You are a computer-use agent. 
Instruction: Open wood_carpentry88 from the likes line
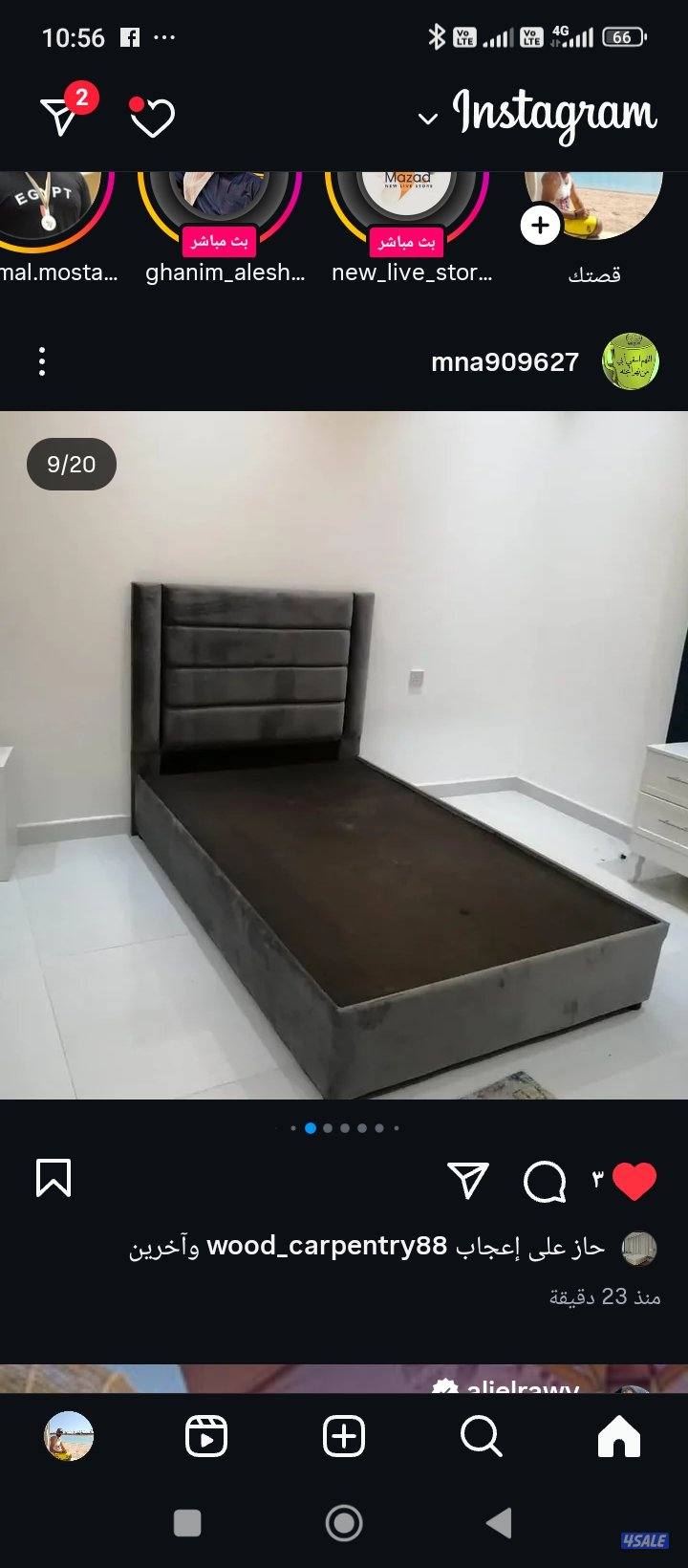click(x=327, y=1246)
